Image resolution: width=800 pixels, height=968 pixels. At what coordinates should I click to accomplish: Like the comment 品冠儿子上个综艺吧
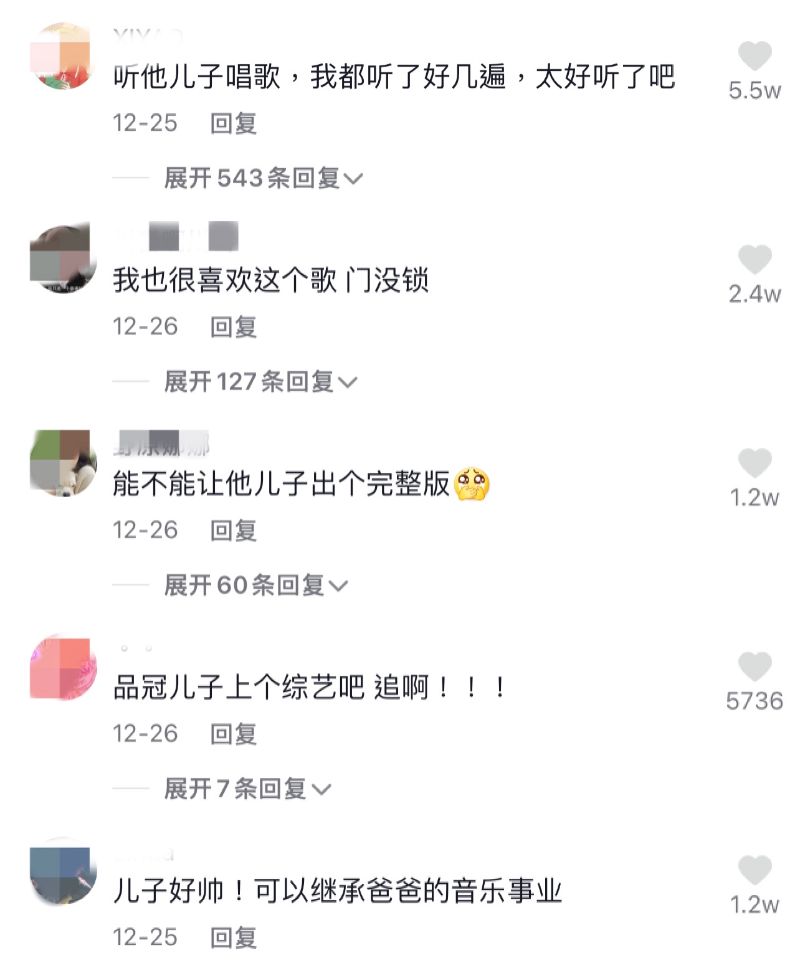point(755,667)
